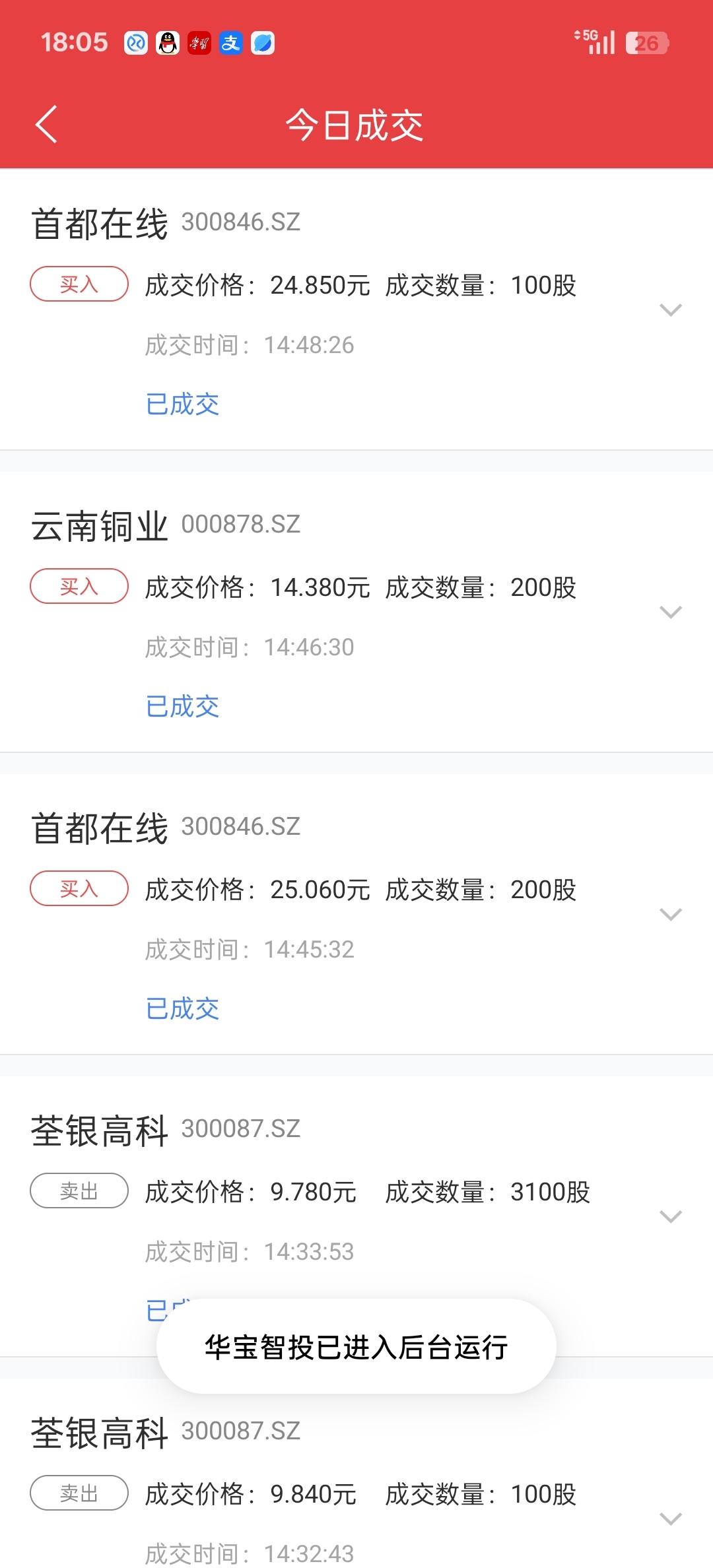This screenshot has width=713, height=1568.
Task: Expand the 荃银高科 trade at 14:32:43
Action: (x=671, y=1519)
